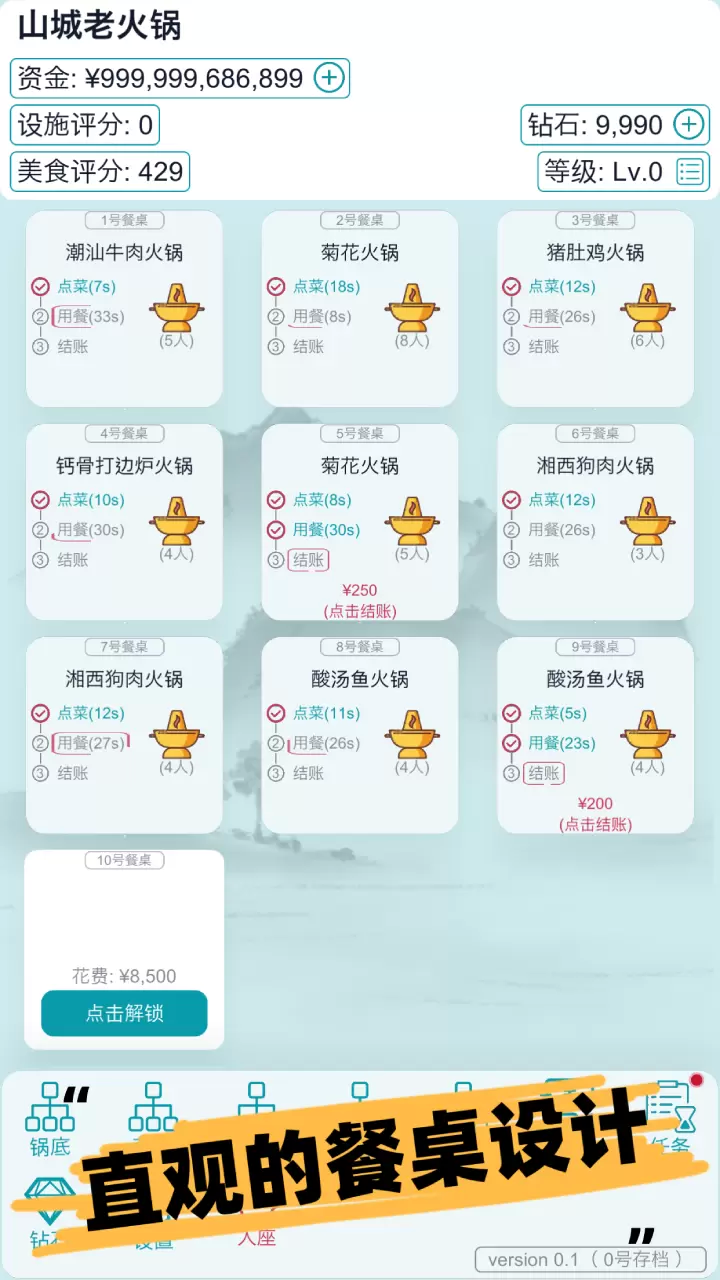Open table 7 湘西狗肉火锅 card
The height and width of the screenshot is (1280, 720).
[x=124, y=734]
